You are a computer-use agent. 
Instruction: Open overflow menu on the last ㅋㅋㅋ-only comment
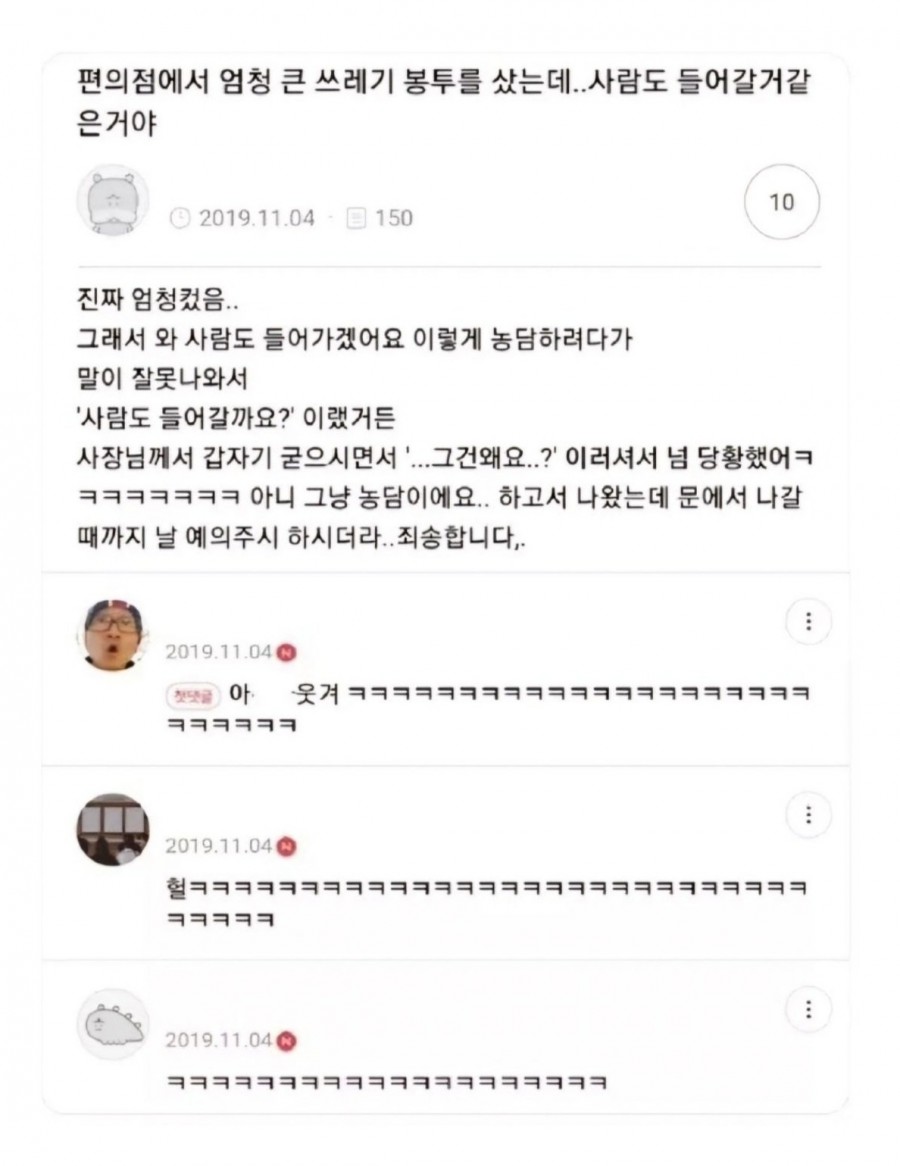808,1011
